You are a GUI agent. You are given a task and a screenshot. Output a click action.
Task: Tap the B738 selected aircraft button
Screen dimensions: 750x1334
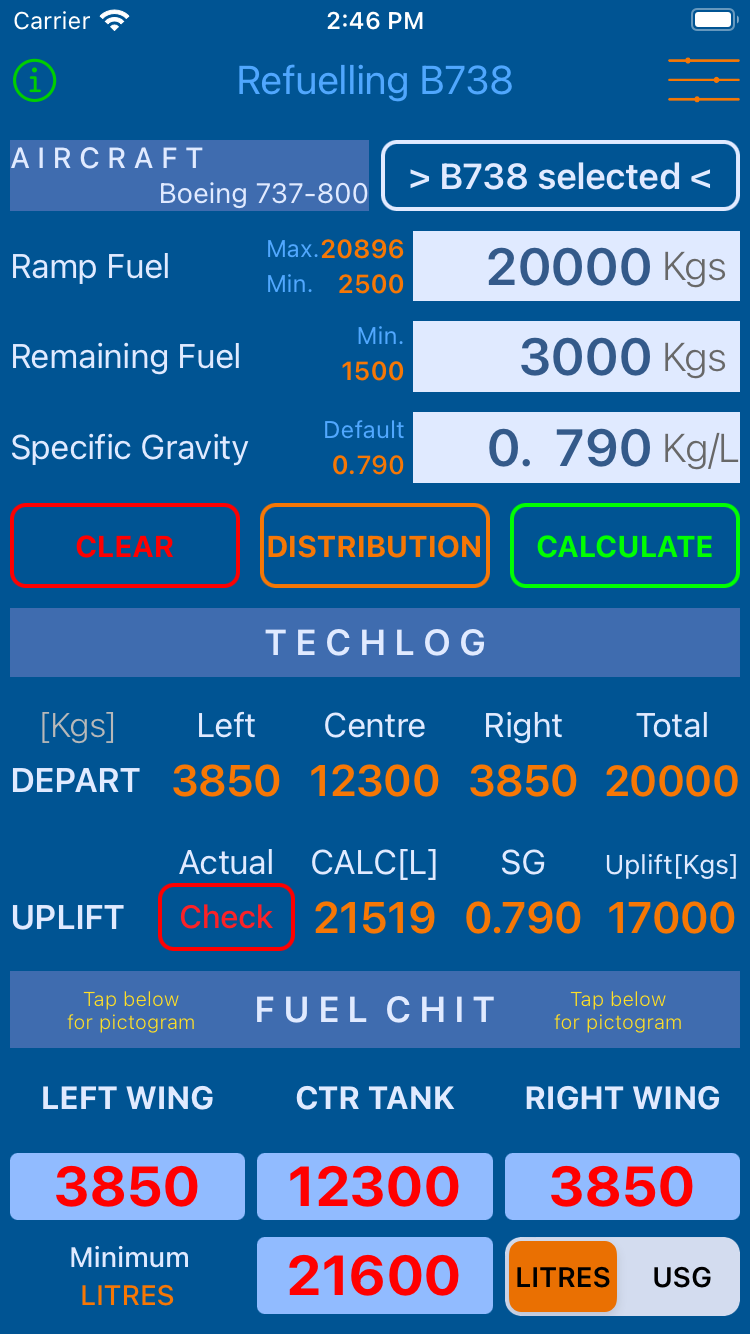click(560, 177)
